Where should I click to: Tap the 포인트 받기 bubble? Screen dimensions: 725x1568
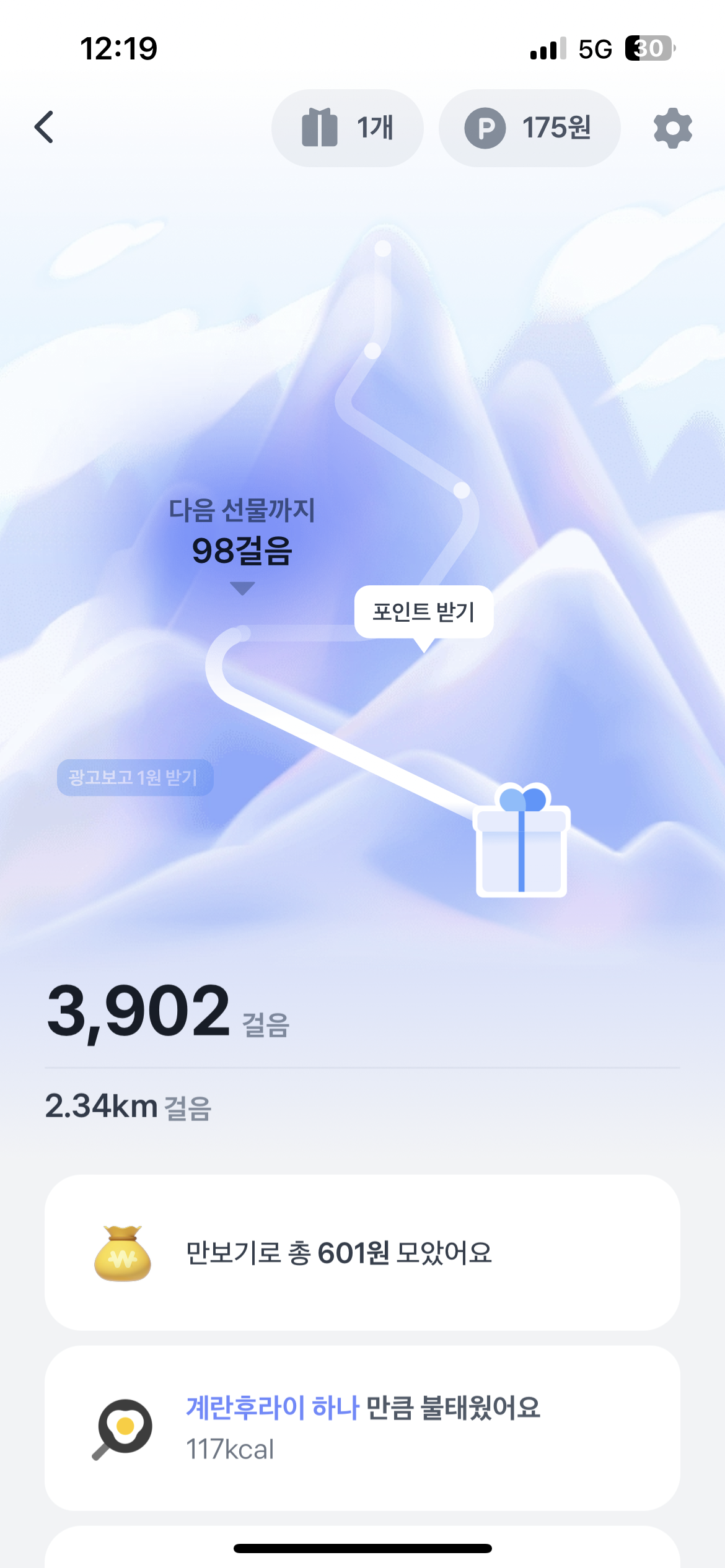click(x=424, y=612)
